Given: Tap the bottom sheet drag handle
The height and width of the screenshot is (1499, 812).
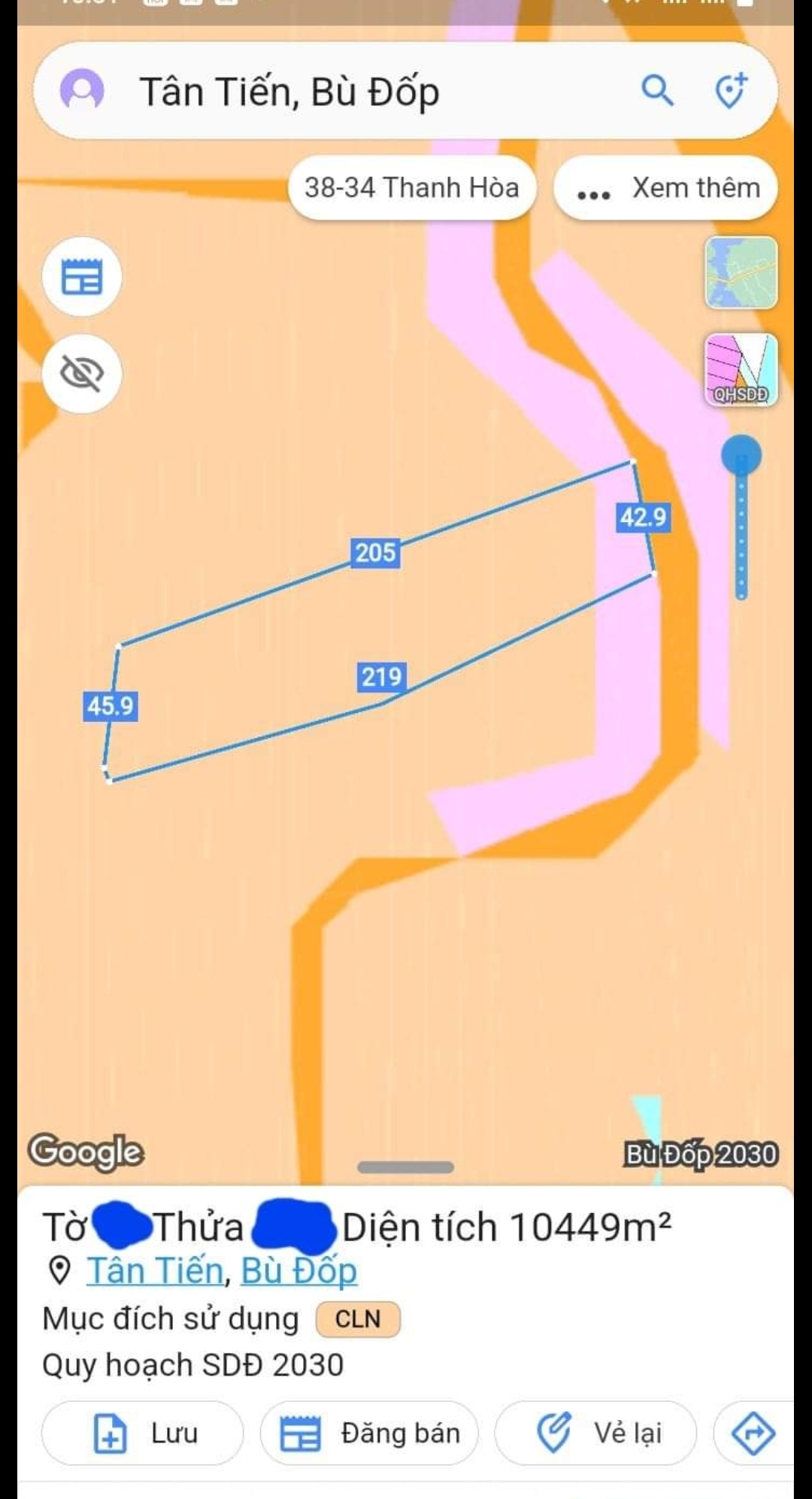Looking at the screenshot, I should click(405, 1167).
